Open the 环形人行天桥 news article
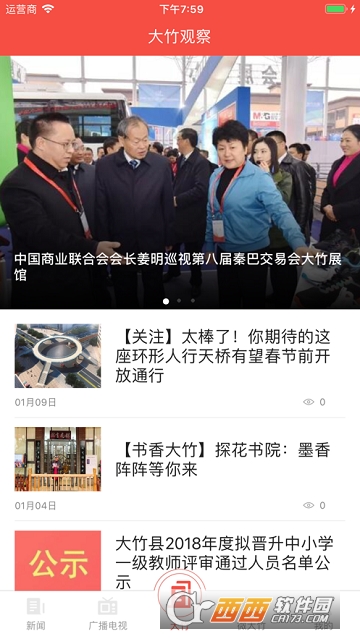This screenshot has height=639, width=360. point(180,364)
